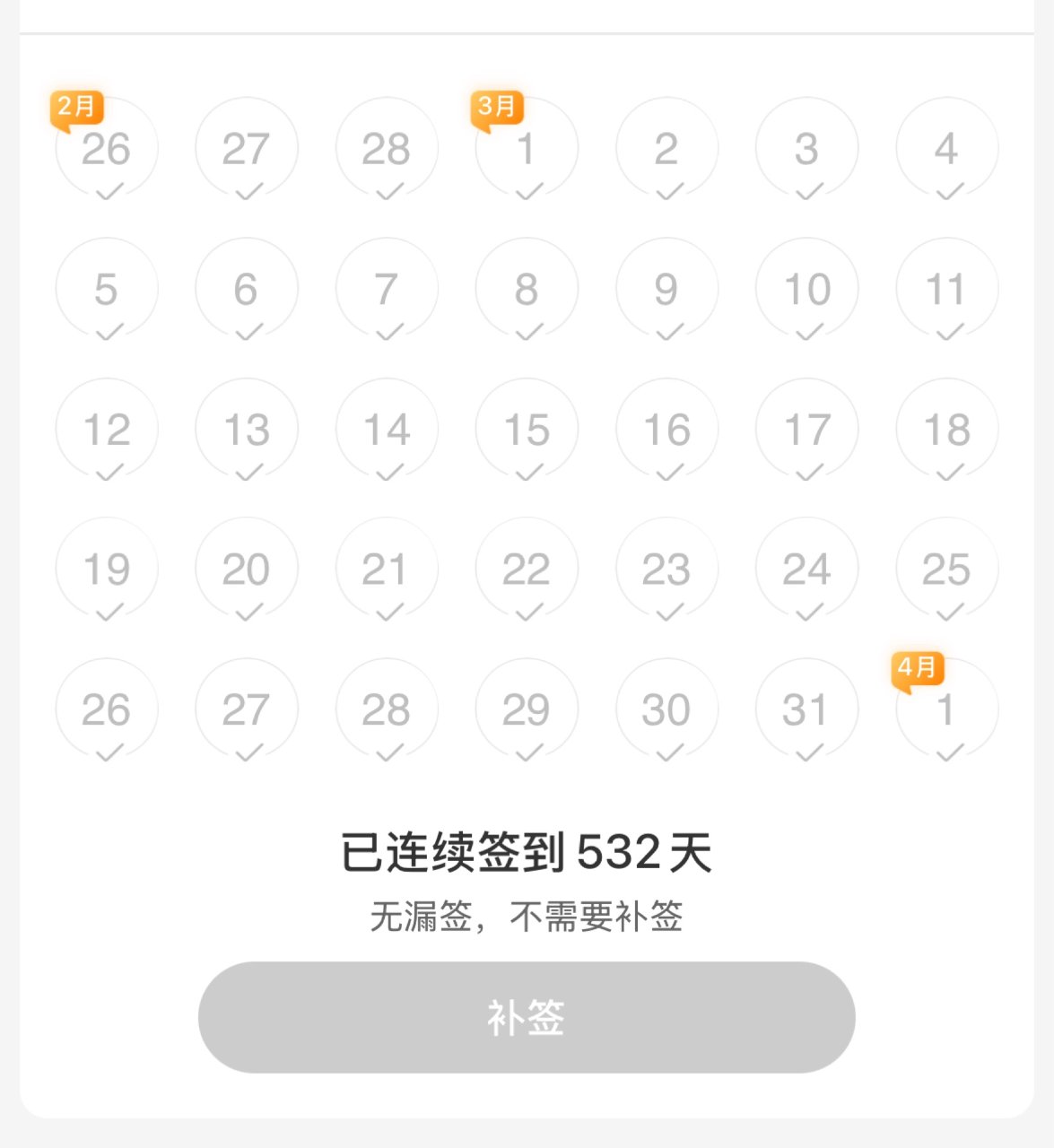Tap the checkmark under March 15
1054x1148 pixels.
(x=527, y=469)
